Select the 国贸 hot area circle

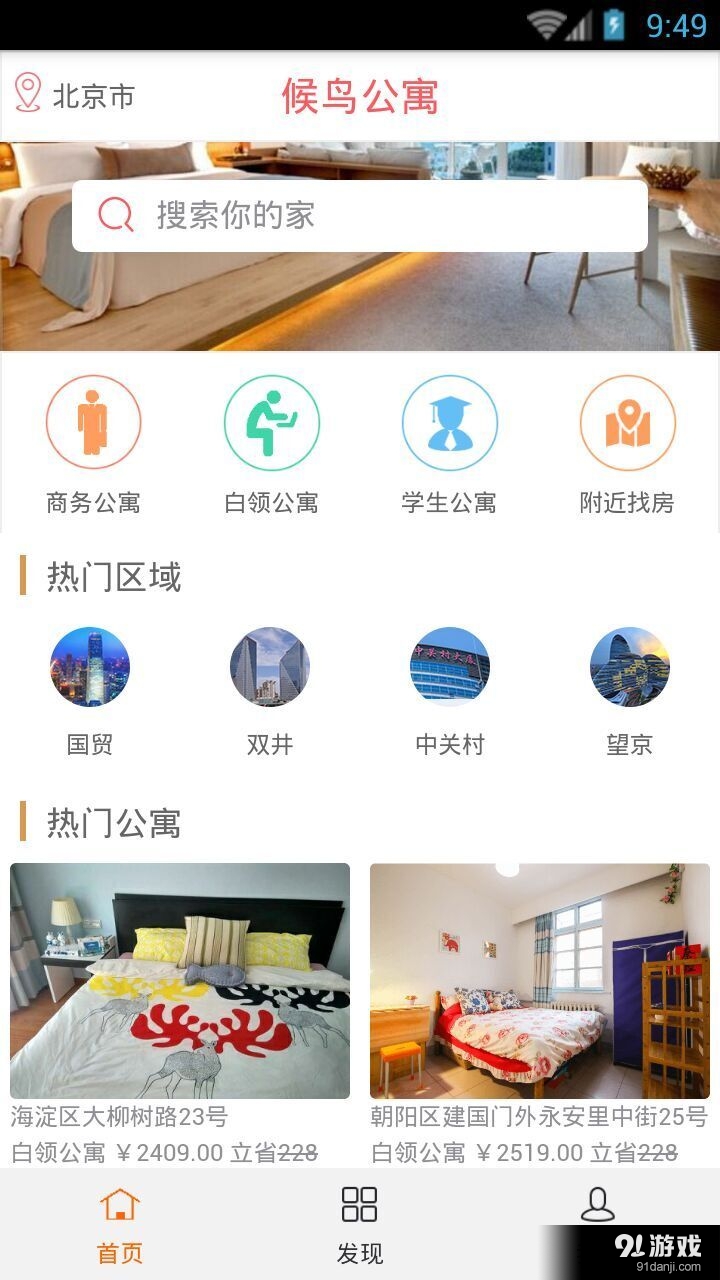tap(91, 666)
